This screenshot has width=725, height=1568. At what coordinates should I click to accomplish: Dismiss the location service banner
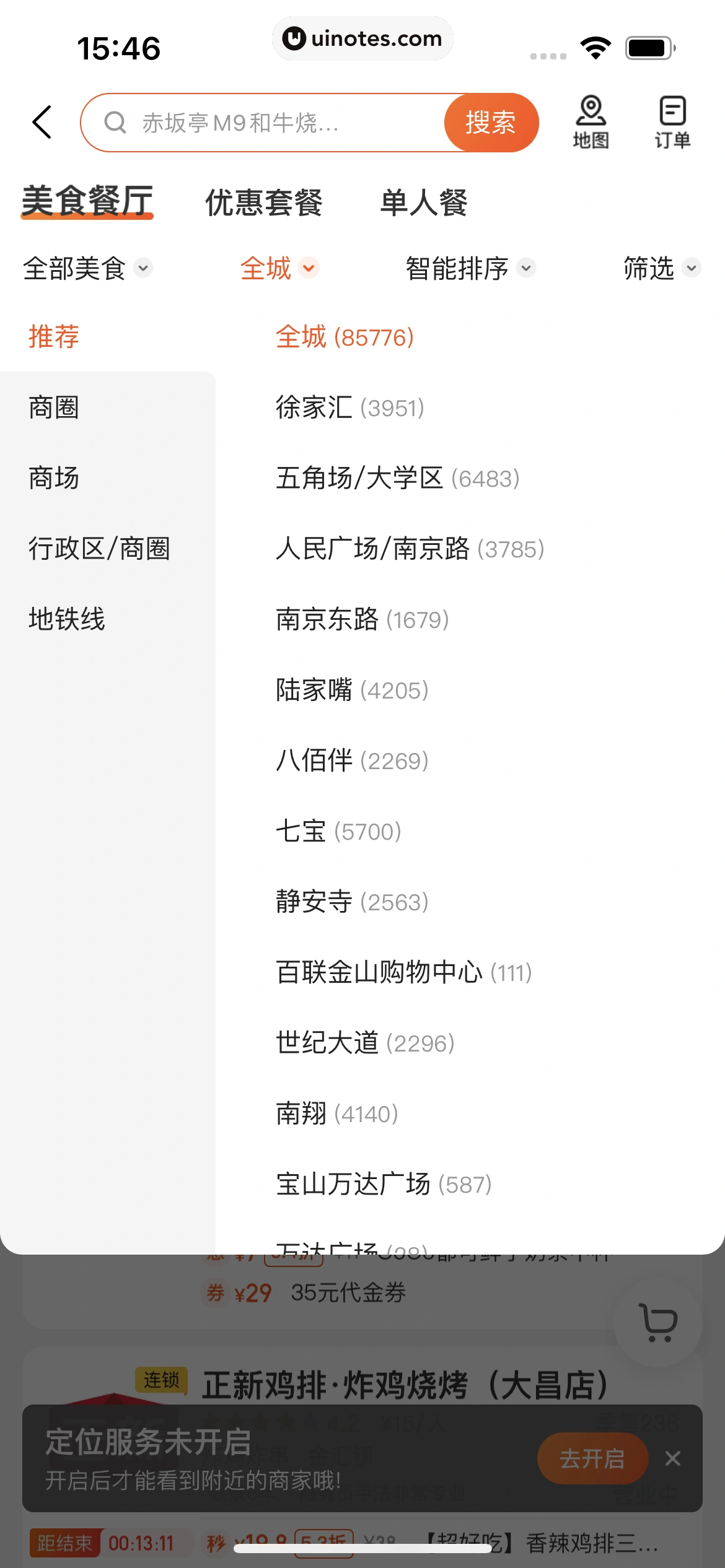(672, 1459)
